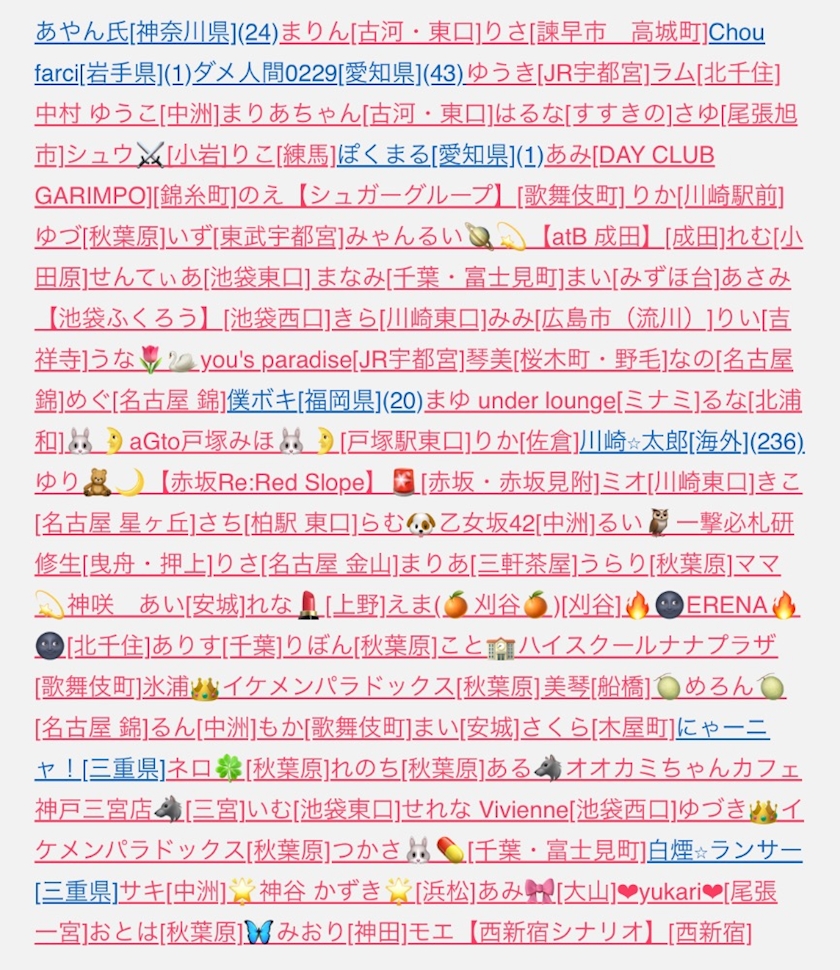
Task: Open the サキ[中洲] link
Action: tap(173, 891)
